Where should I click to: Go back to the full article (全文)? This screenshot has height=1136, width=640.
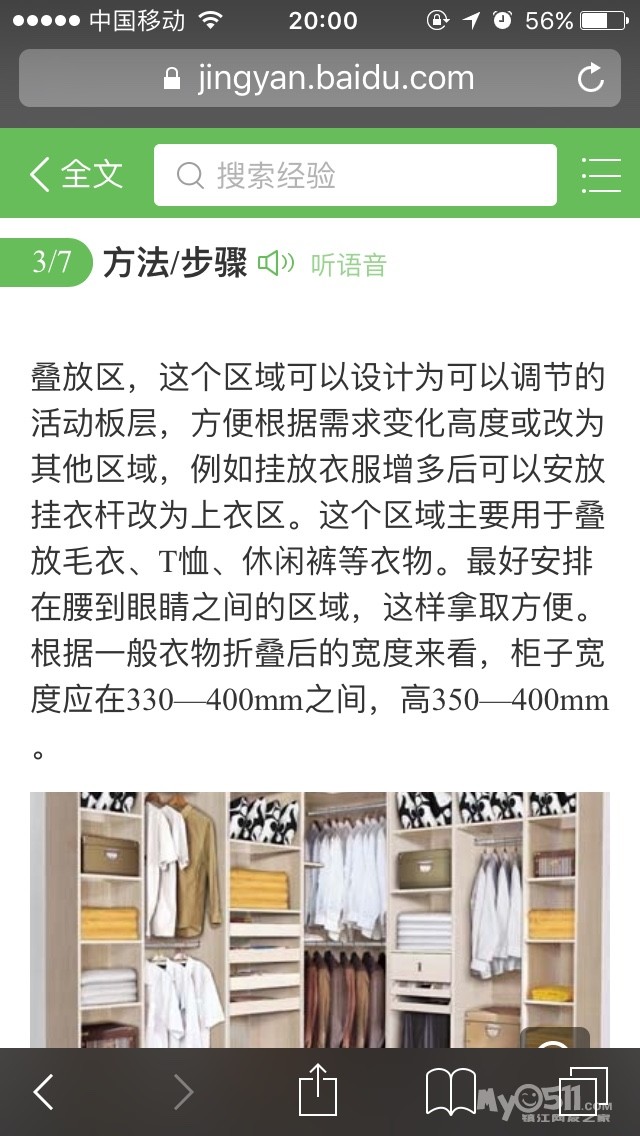coord(76,175)
